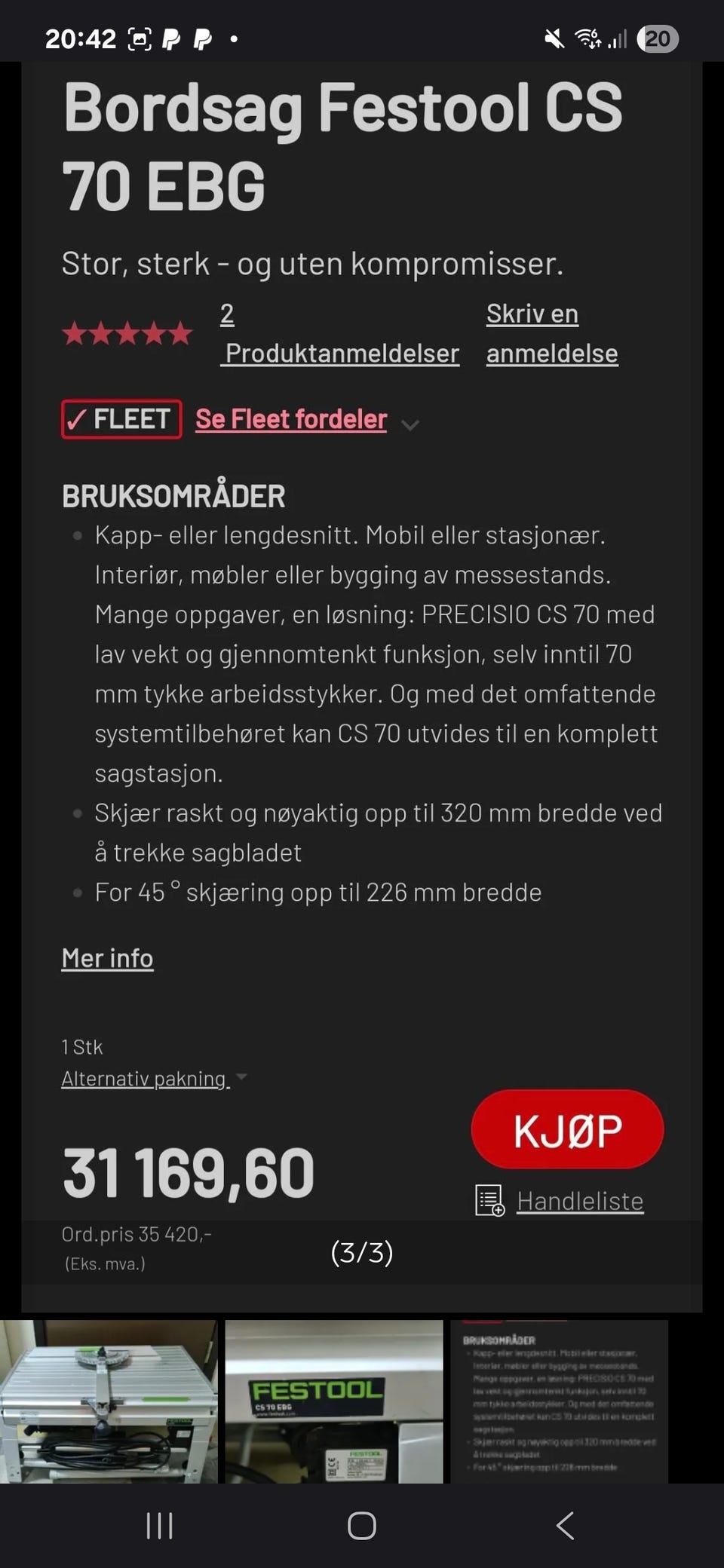Tap the FLEET checkmark badge
This screenshot has width=724, height=1568.
[121, 419]
